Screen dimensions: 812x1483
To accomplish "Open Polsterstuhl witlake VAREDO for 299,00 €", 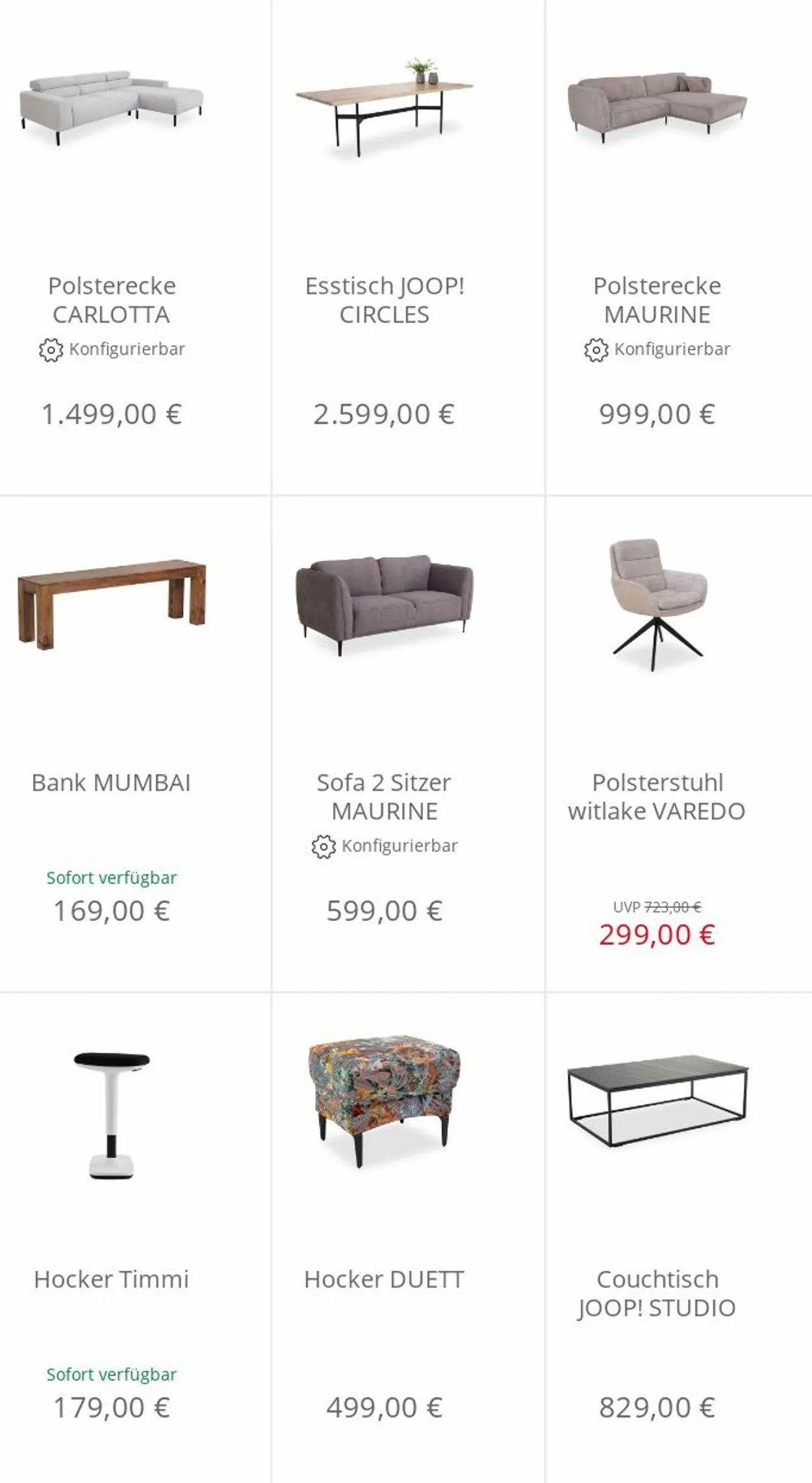I will (x=679, y=744).
